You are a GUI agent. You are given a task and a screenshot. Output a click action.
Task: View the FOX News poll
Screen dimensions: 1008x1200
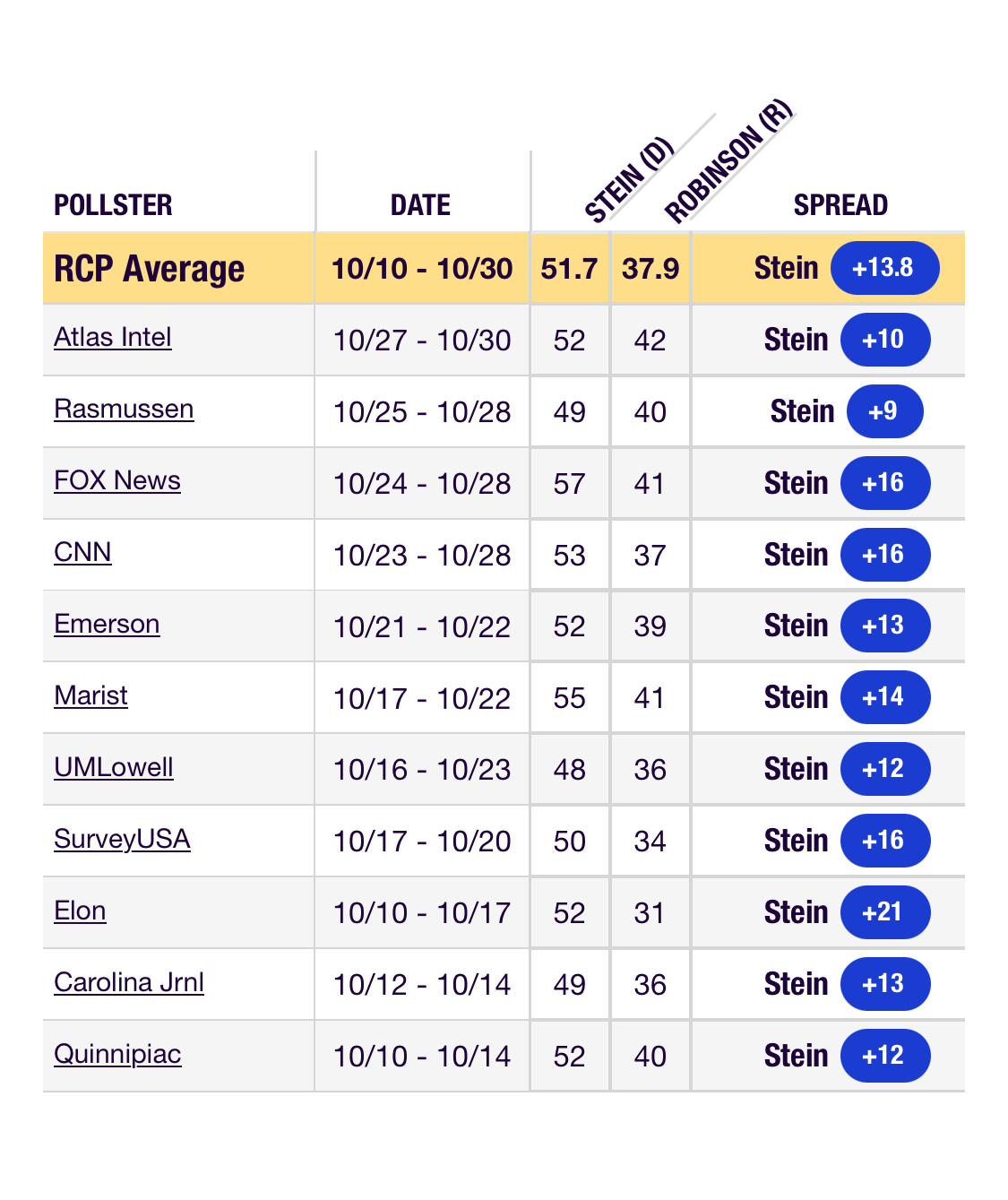117,480
